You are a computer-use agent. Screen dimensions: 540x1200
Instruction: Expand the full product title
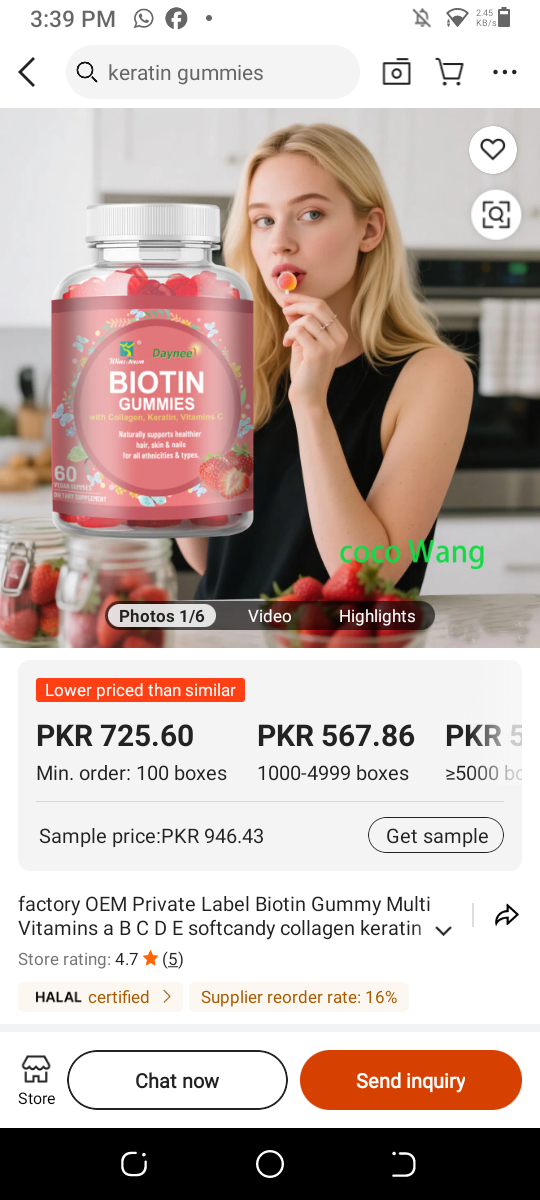point(444,931)
